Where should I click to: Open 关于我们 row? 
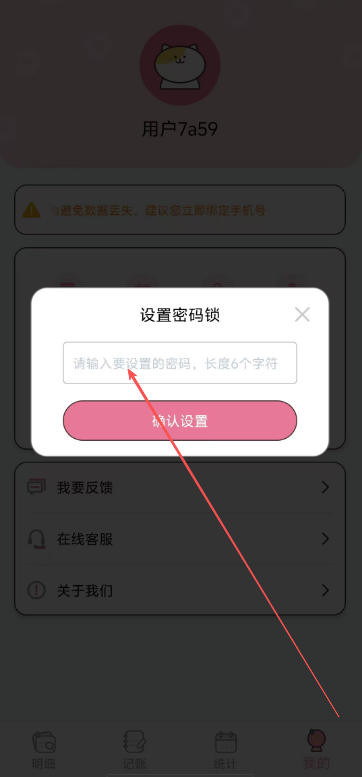180,591
